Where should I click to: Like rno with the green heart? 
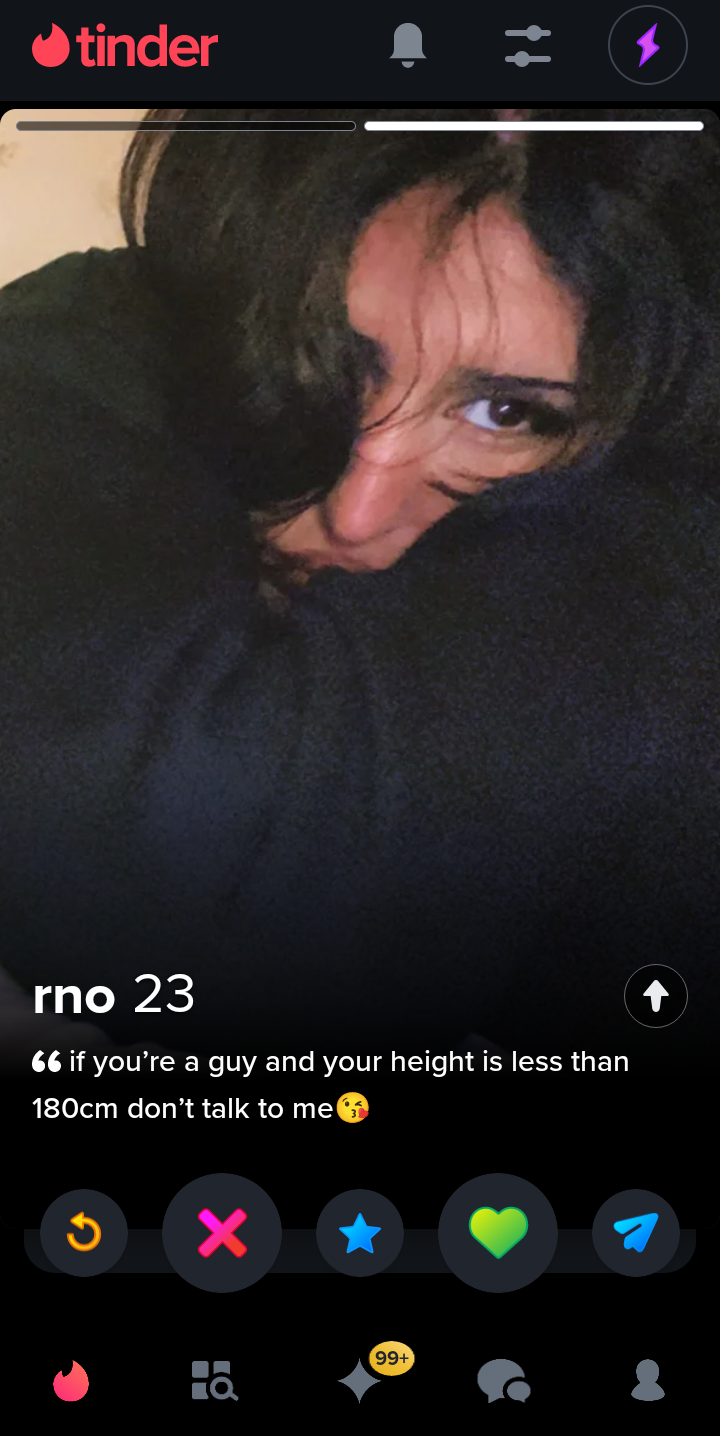pyautogui.click(x=498, y=1233)
